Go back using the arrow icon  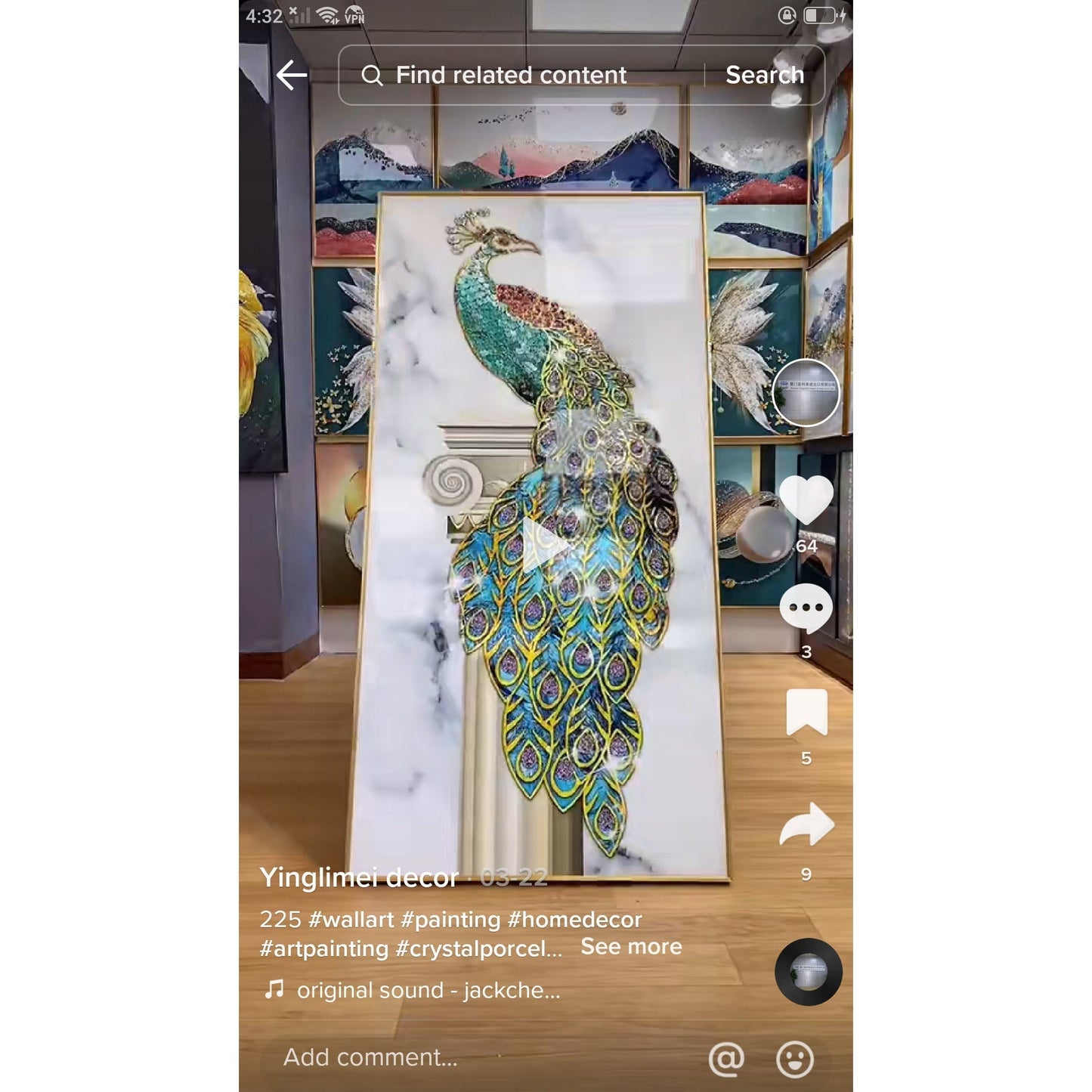pos(292,76)
